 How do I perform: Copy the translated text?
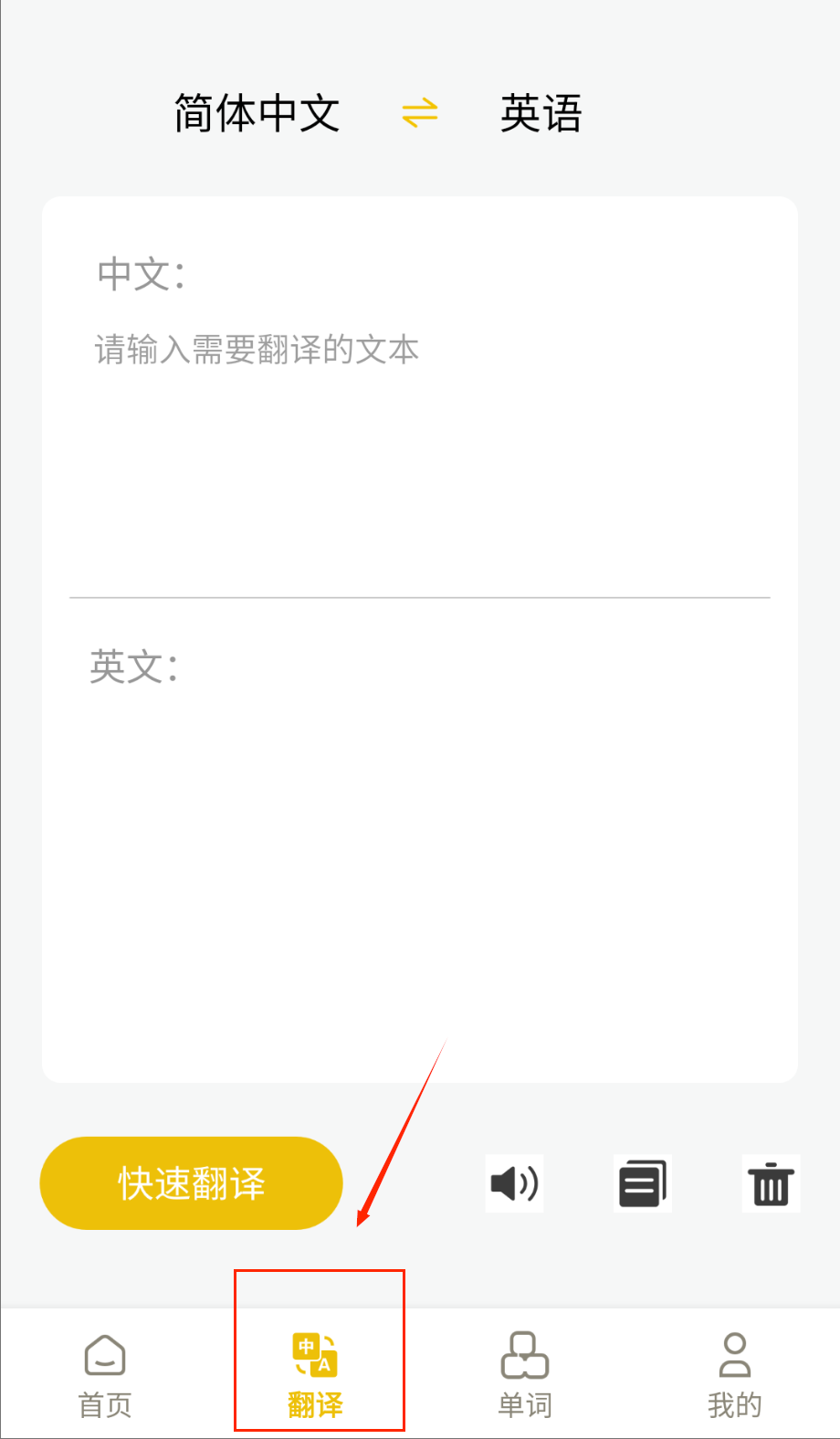click(643, 1184)
